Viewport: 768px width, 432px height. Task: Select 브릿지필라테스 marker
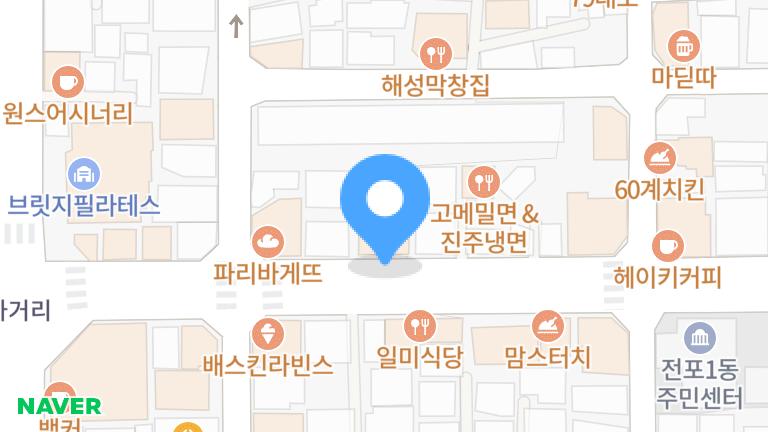pos(84,174)
